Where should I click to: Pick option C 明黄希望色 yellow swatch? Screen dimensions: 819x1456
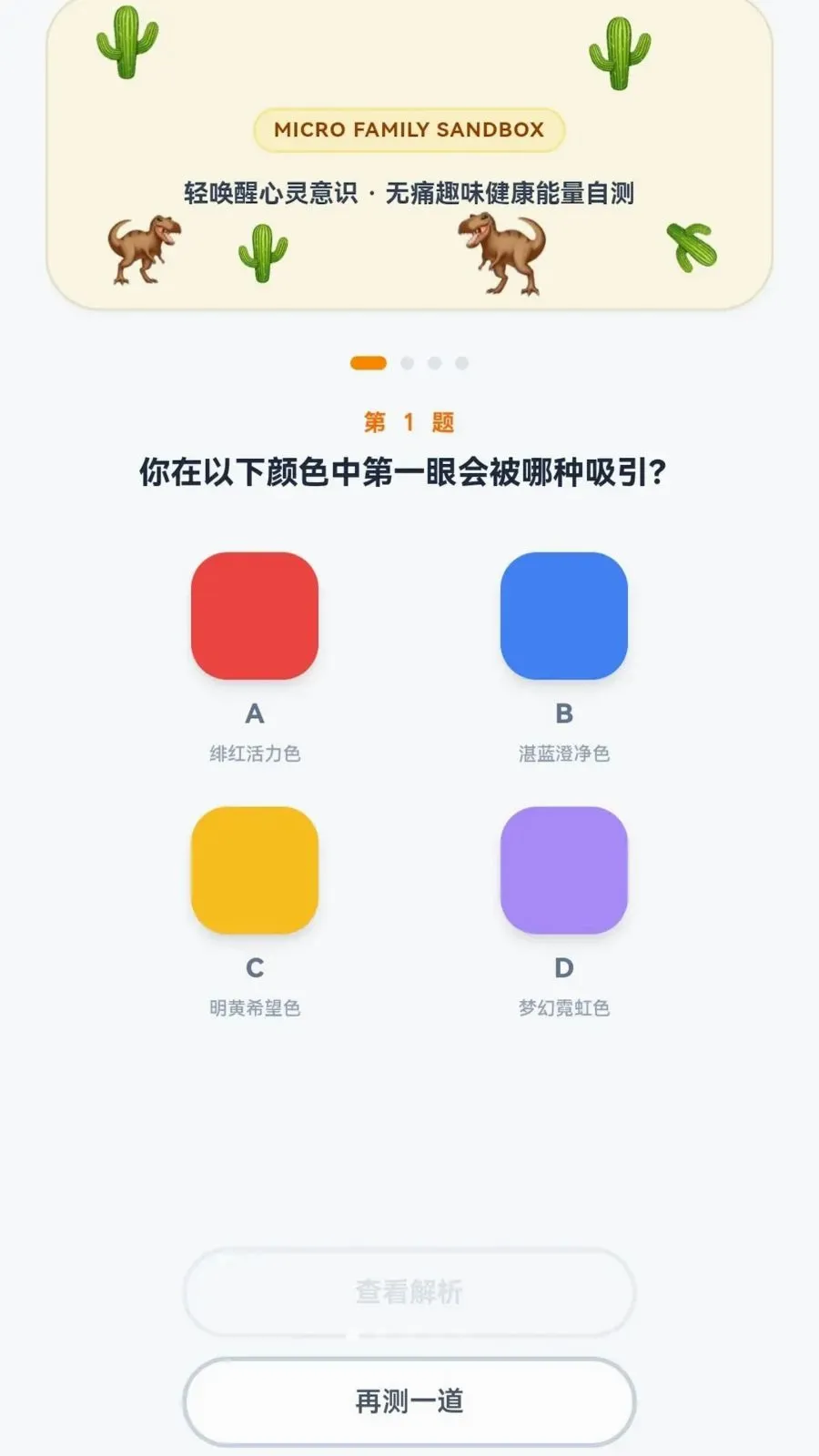[255, 870]
